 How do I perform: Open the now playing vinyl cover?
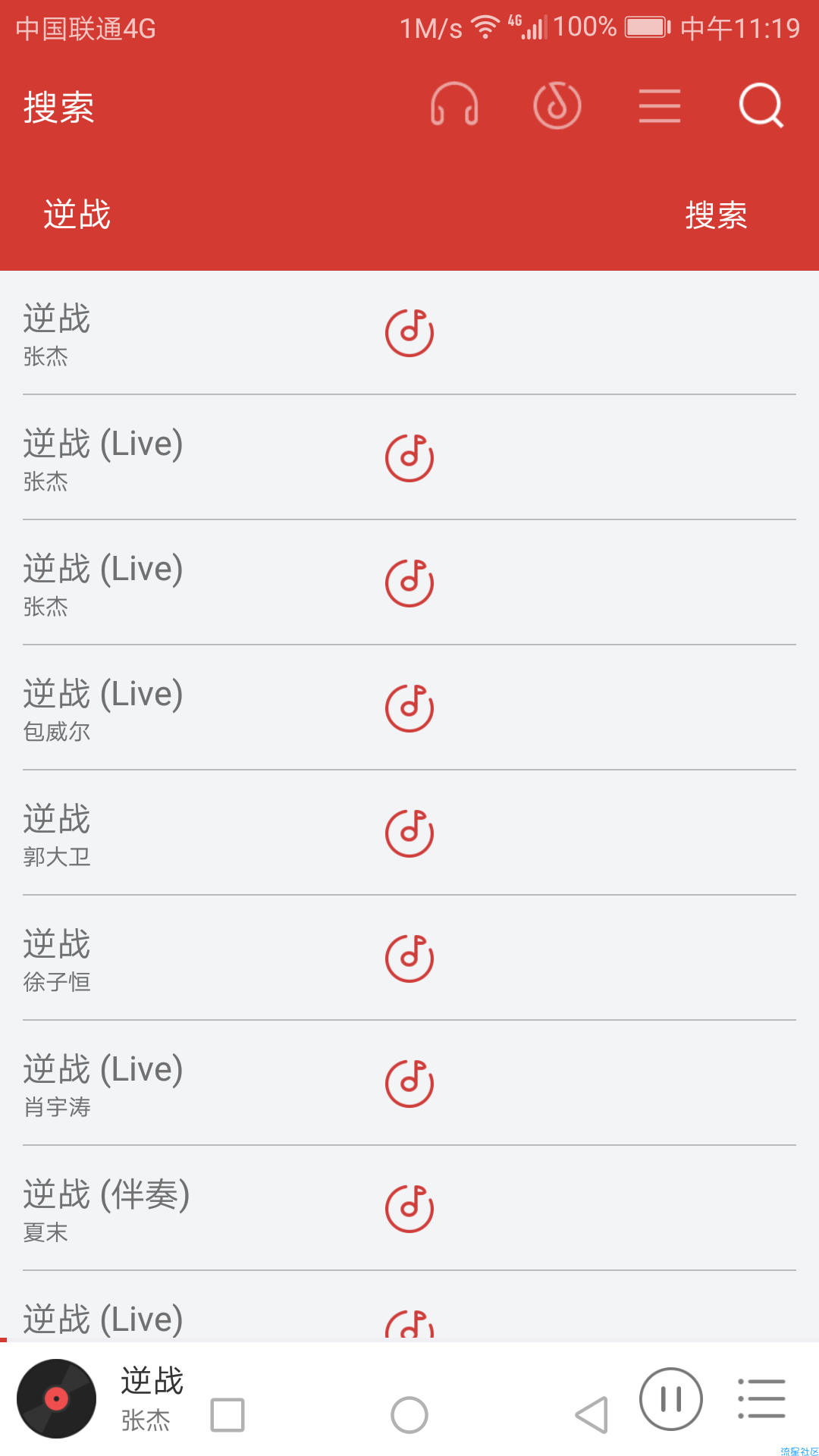57,1399
